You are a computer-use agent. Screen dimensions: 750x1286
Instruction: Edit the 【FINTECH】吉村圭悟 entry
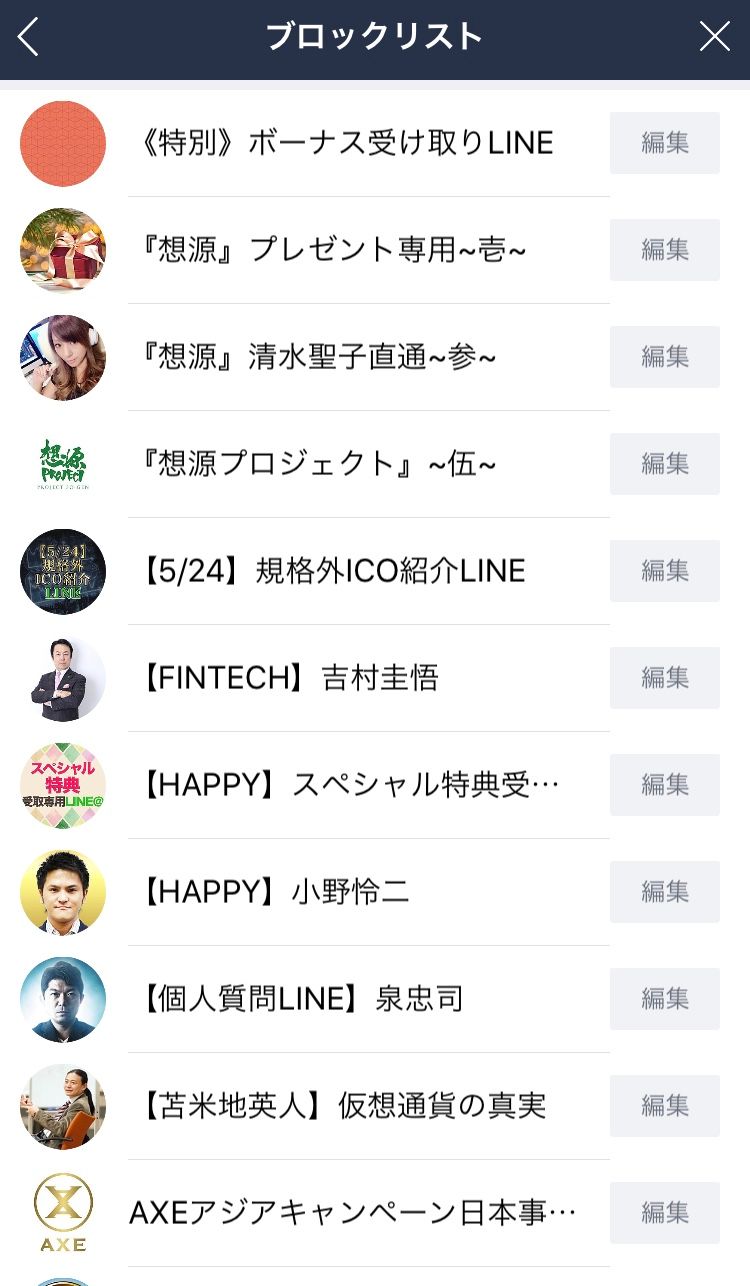[664, 678]
